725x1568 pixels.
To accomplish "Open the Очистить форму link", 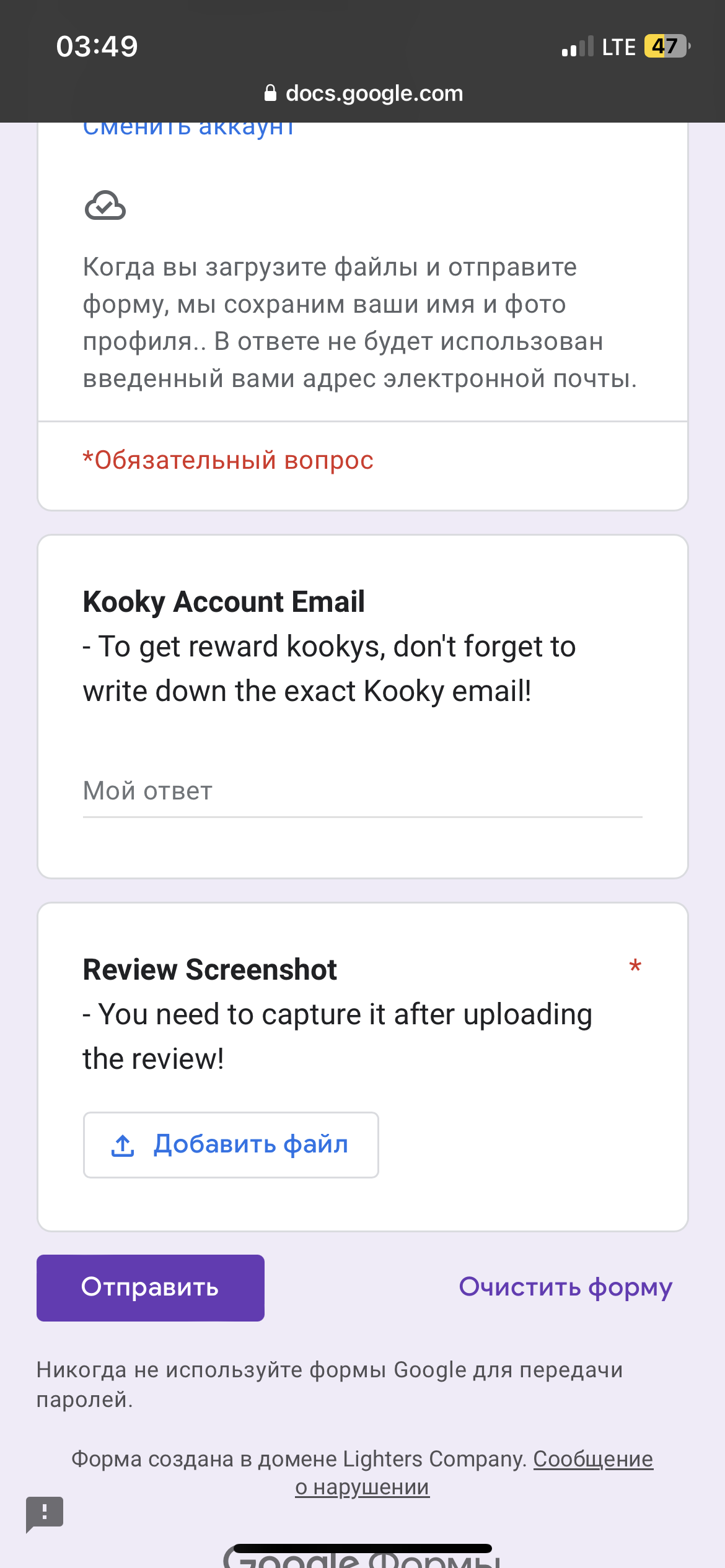I will [x=566, y=1287].
